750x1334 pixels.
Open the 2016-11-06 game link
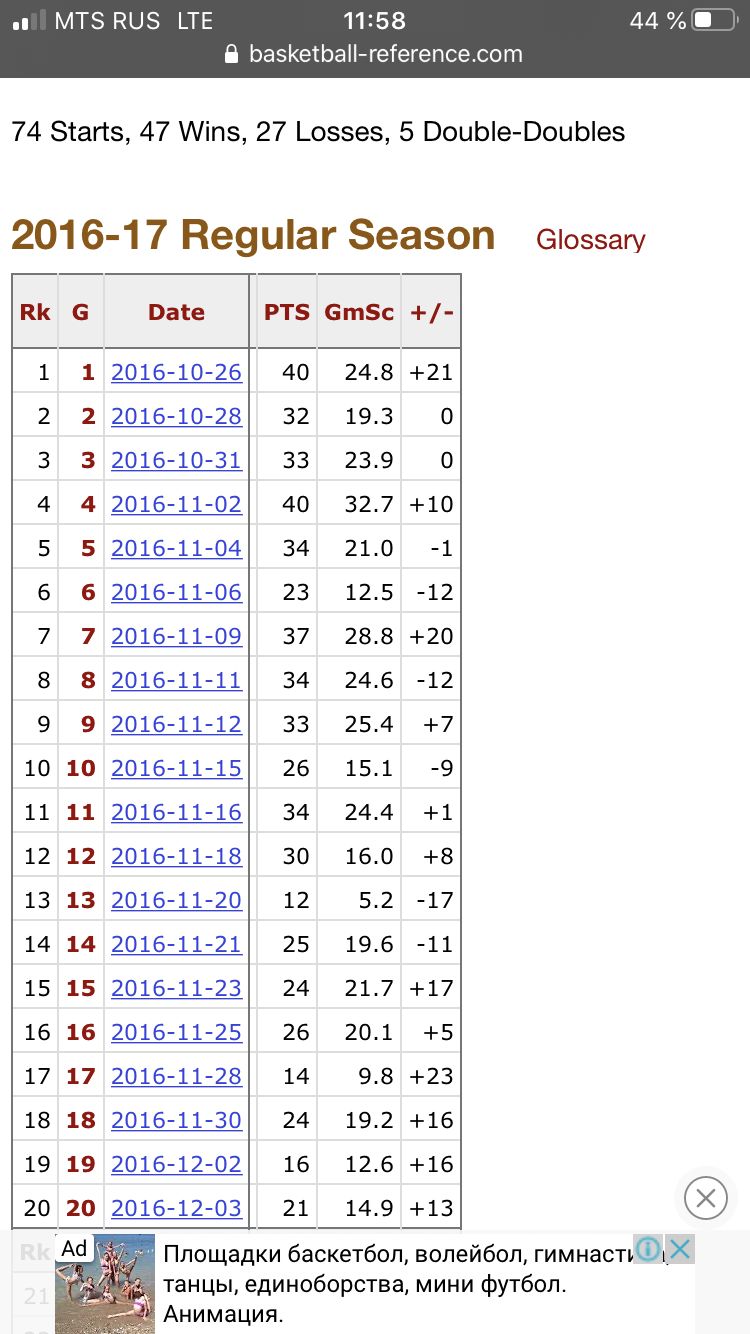(x=176, y=592)
